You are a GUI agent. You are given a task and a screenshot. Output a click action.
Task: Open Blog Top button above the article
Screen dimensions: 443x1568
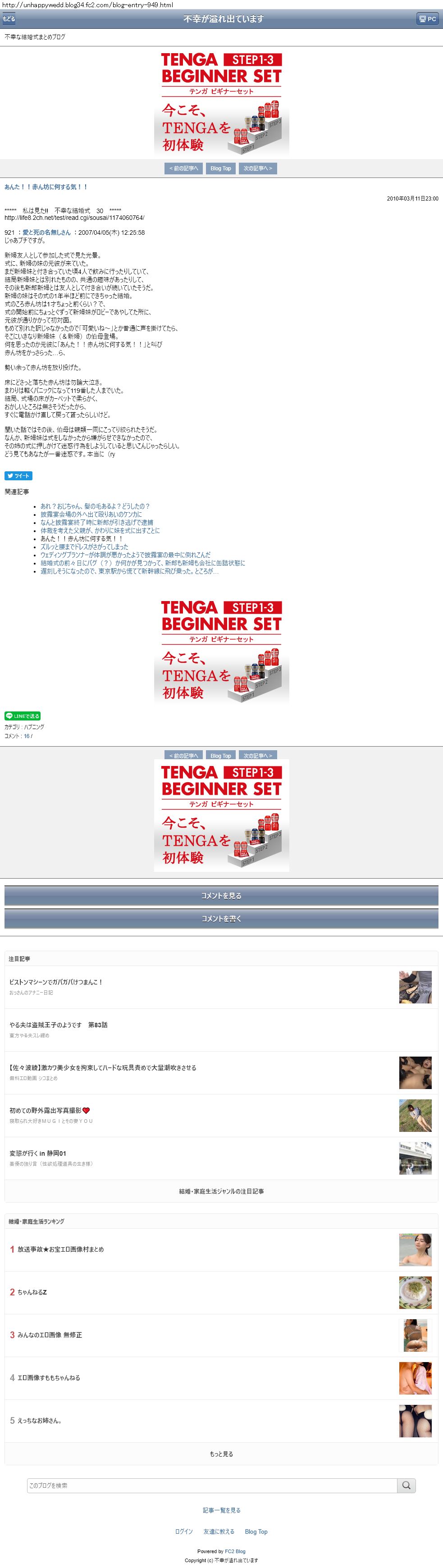coord(221,168)
